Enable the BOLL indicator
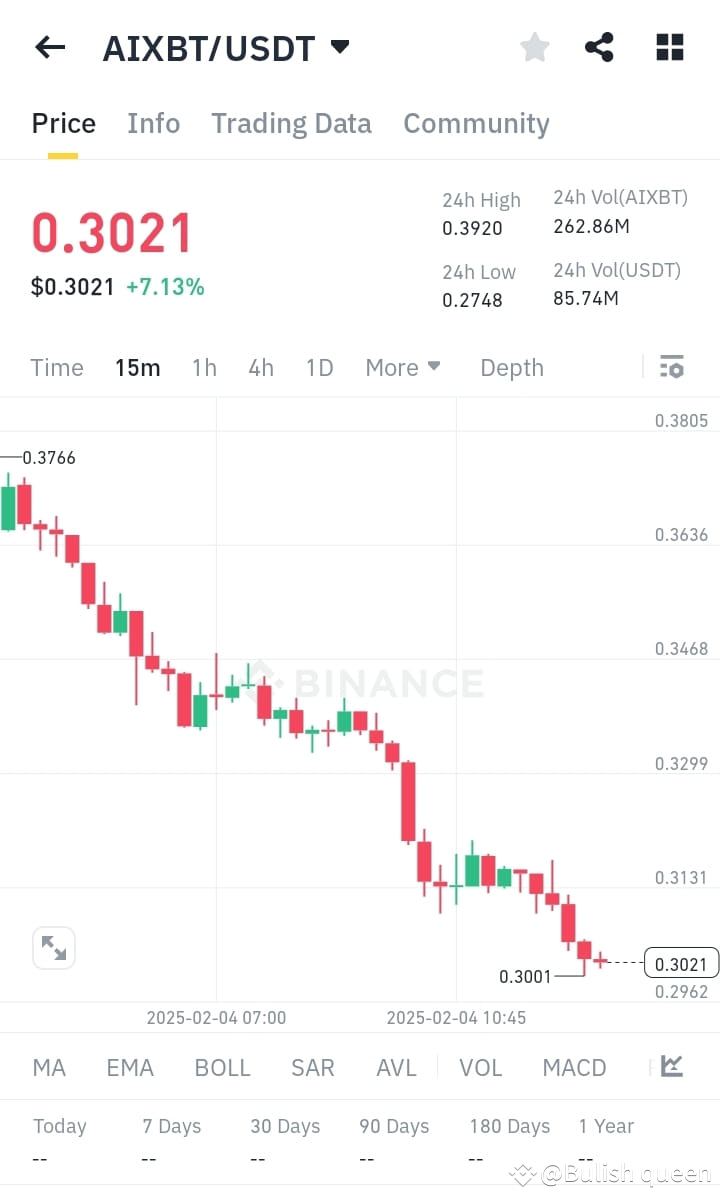 [x=222, y=1067]
